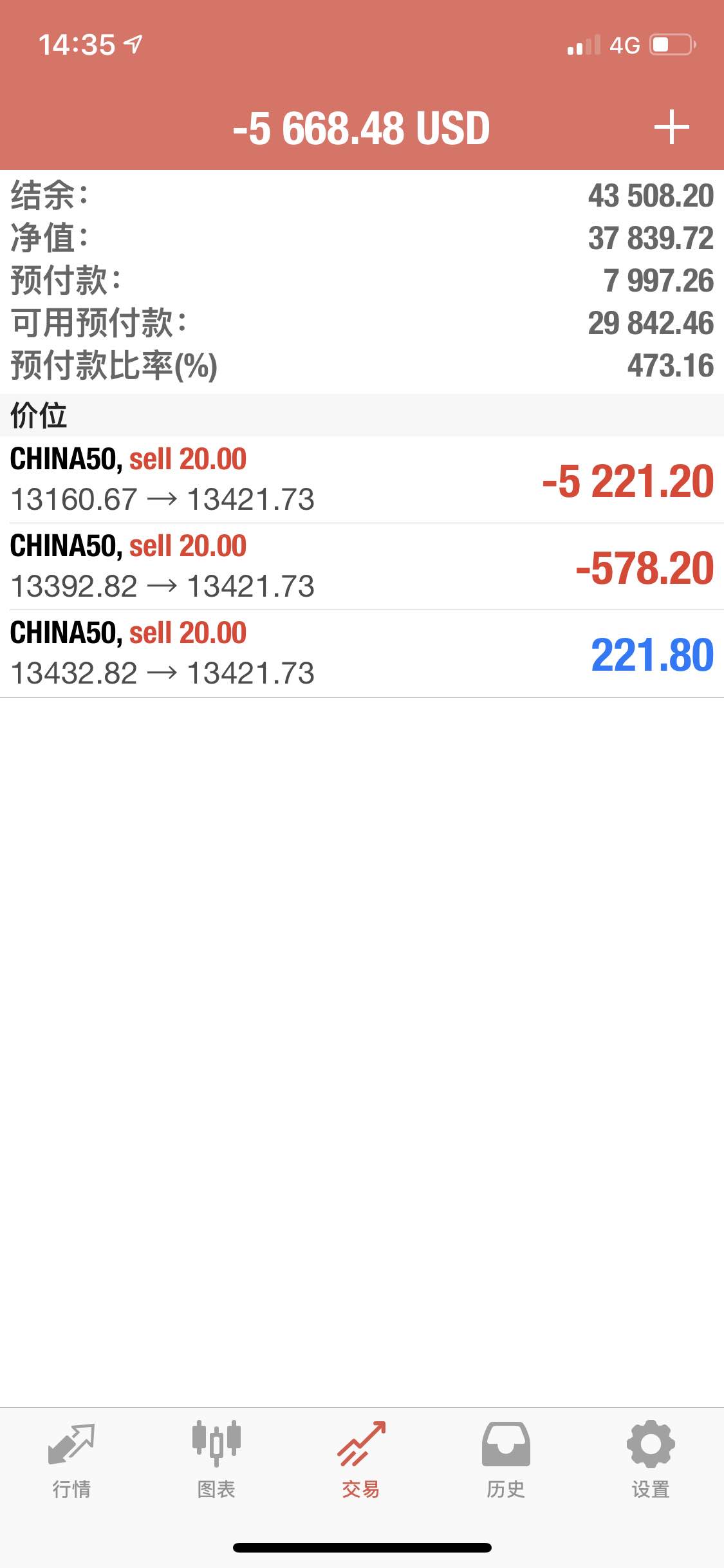Screen dimensions: 724x1568
Task: Select the 交易 trade tab
Action: point(361,1459)
